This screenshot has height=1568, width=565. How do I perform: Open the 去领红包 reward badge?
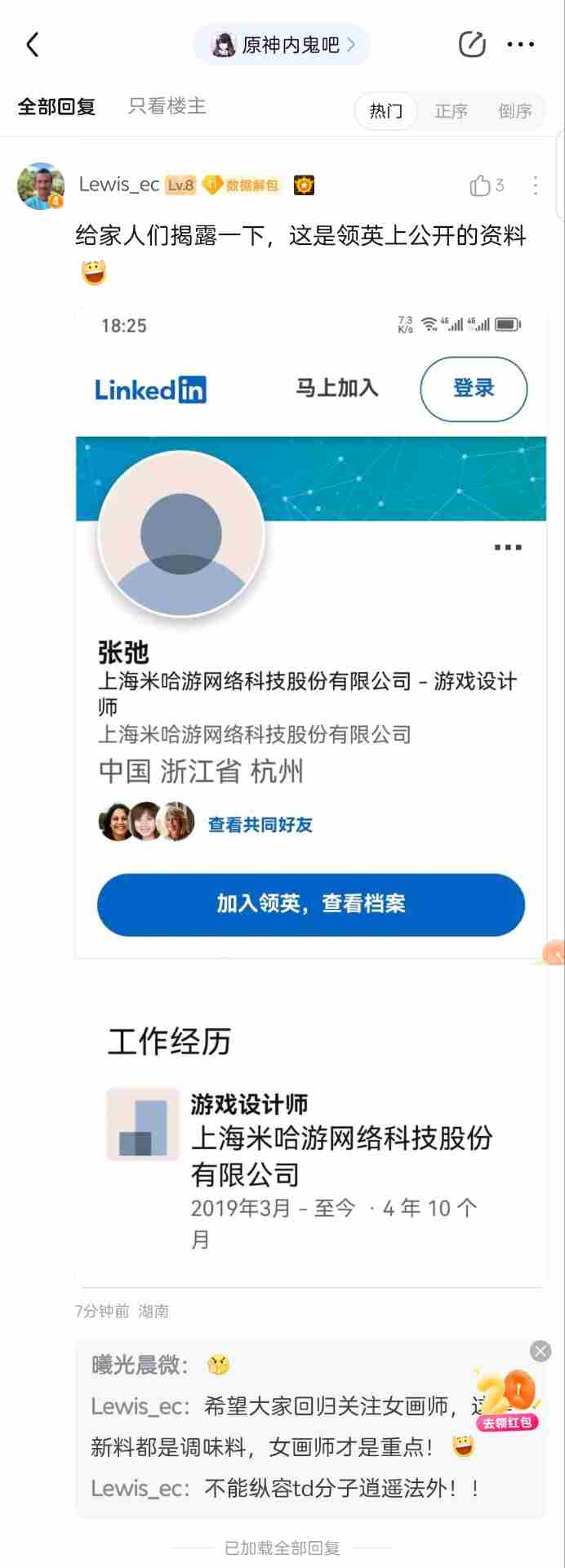pos(507,1400)
